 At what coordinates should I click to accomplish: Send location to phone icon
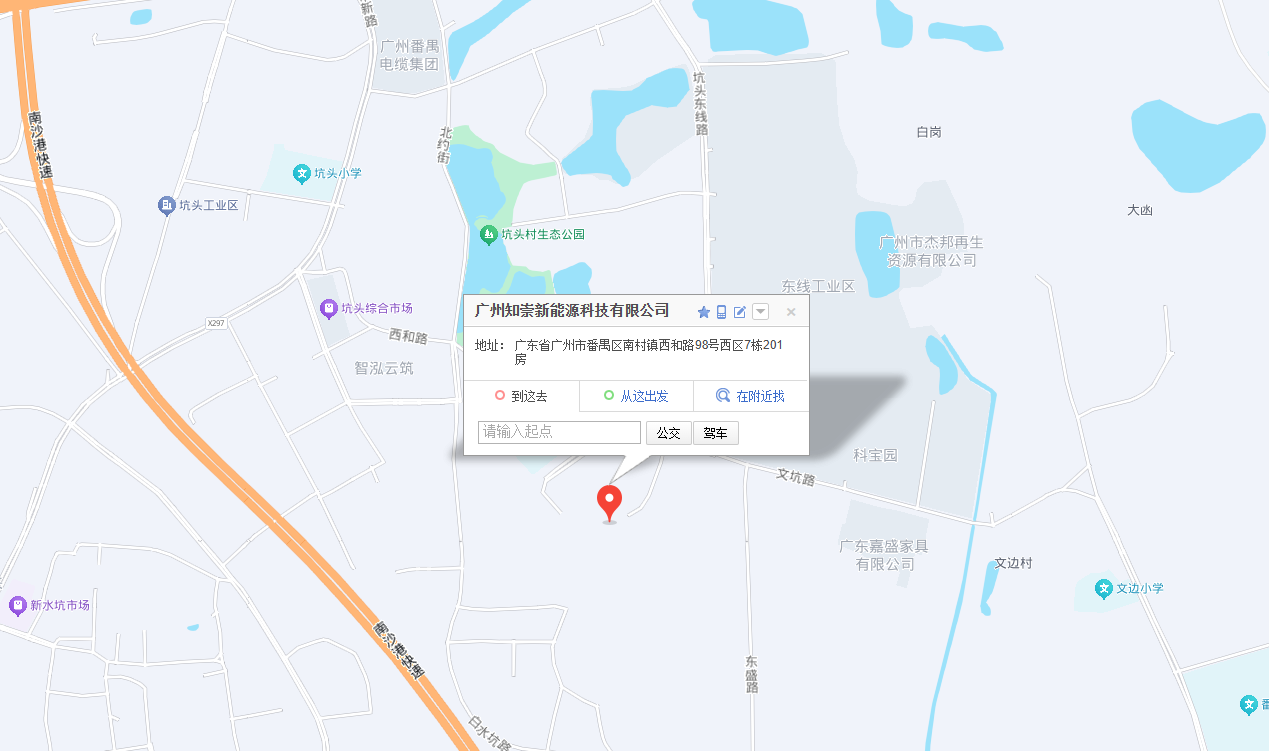pyautogui.click(x=721, y=312)
